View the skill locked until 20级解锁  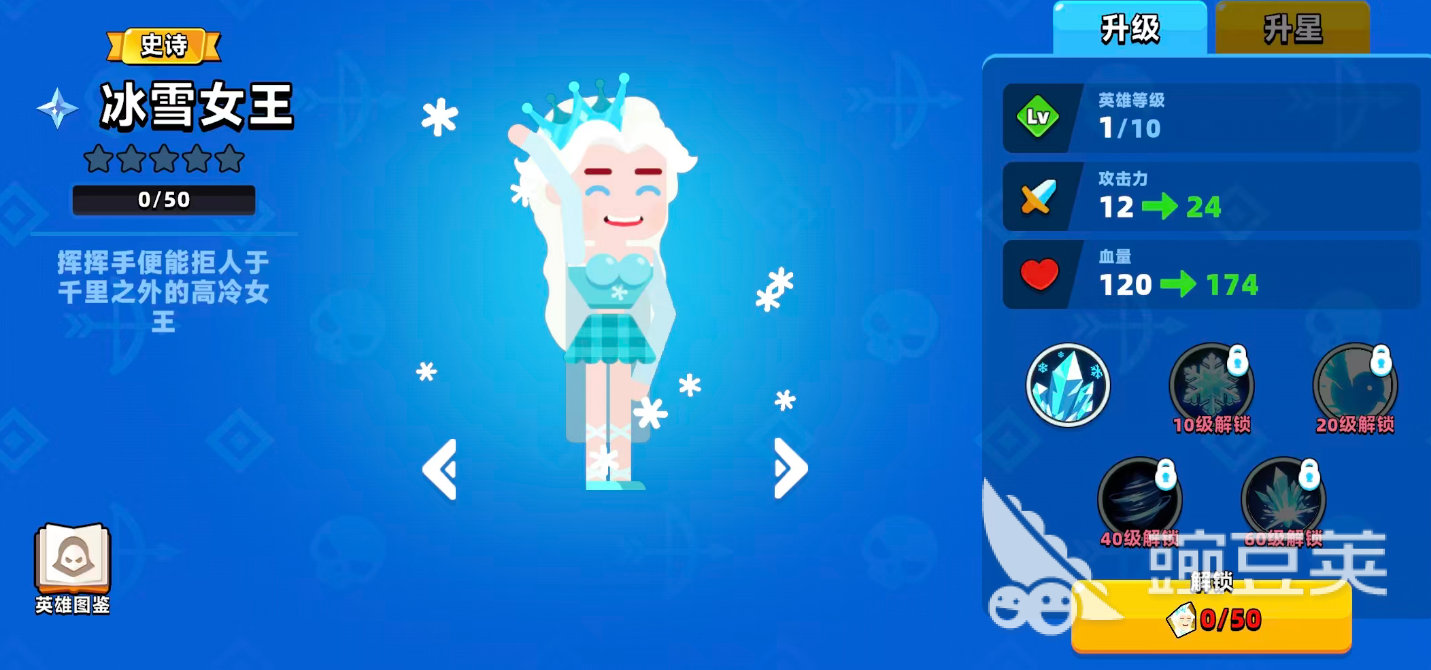(1354, 385)
